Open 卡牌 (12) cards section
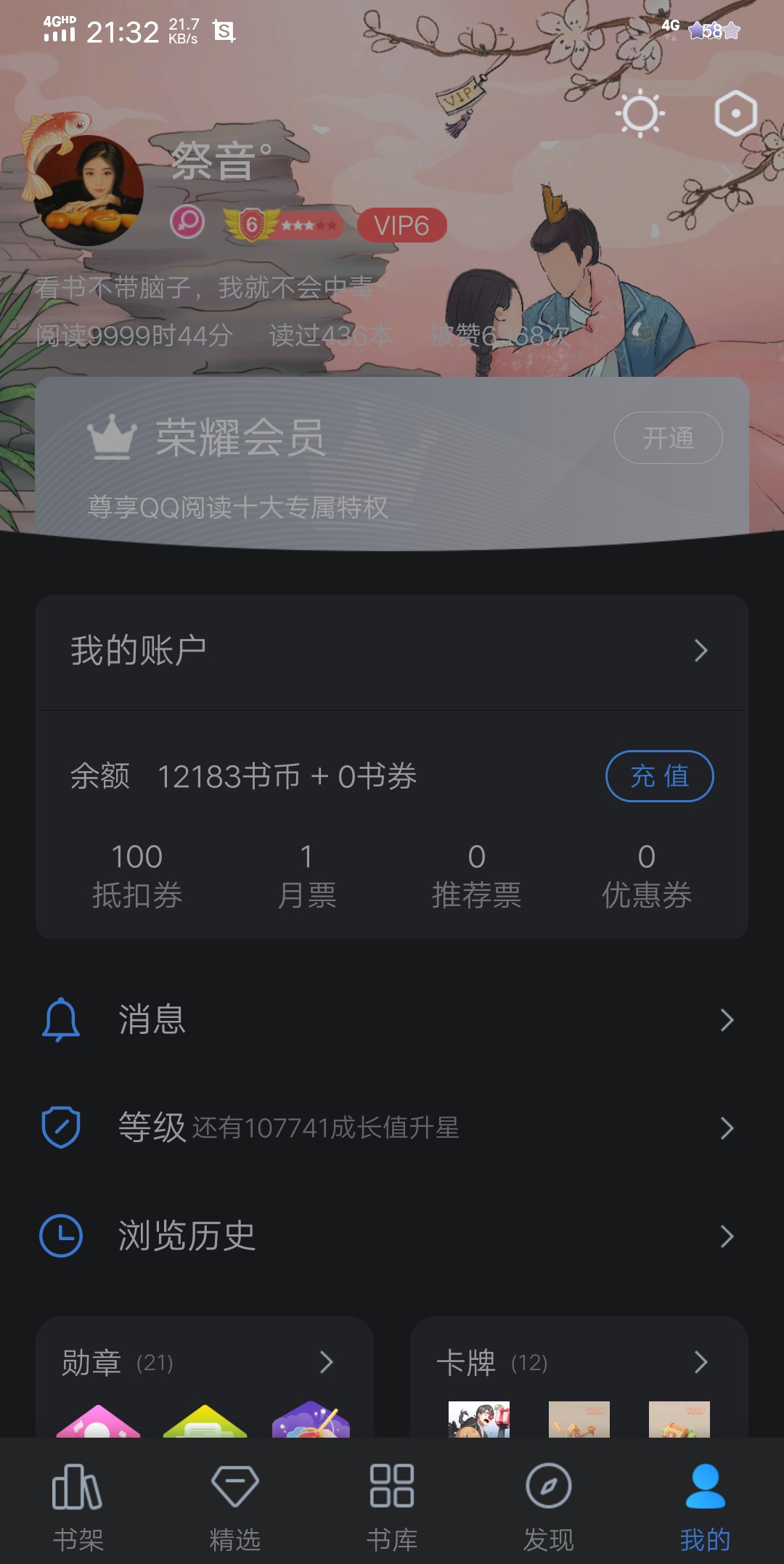Screen dimensions: 784x1564 579,1363
